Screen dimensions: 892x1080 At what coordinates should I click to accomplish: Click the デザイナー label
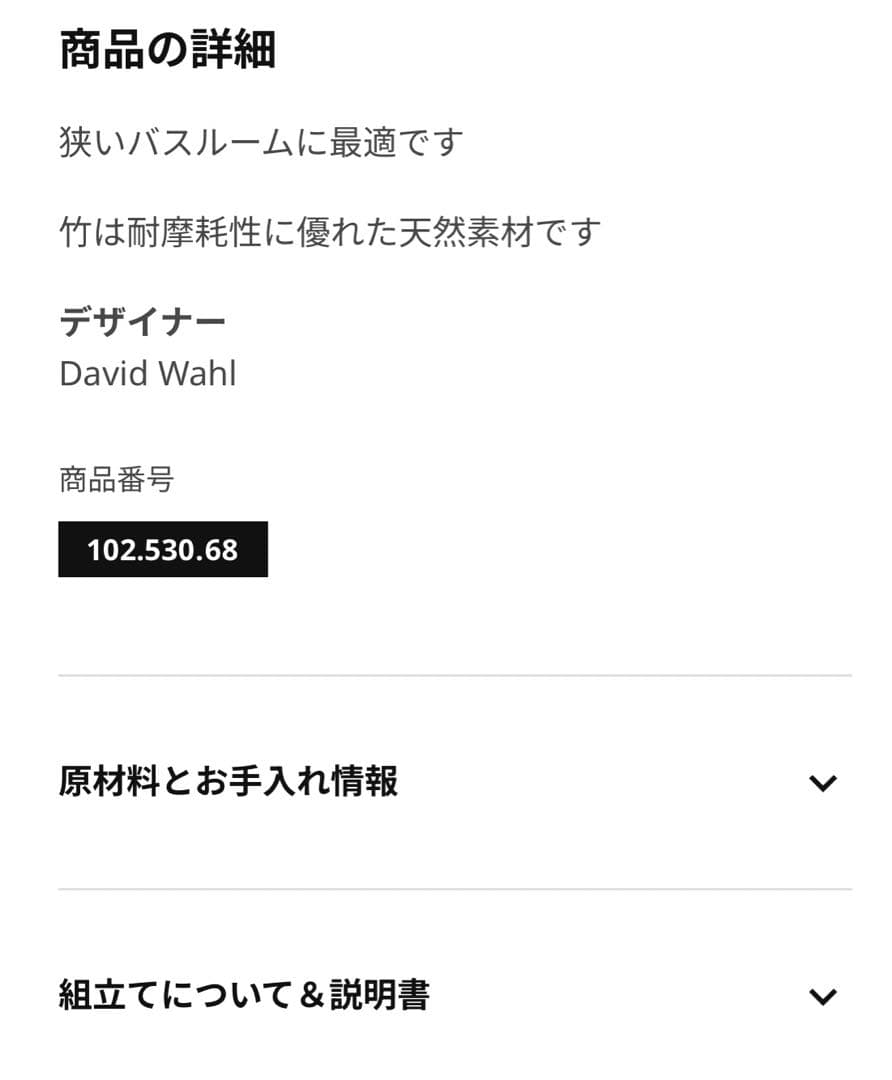pyautogui.click(x=144, y=320)
